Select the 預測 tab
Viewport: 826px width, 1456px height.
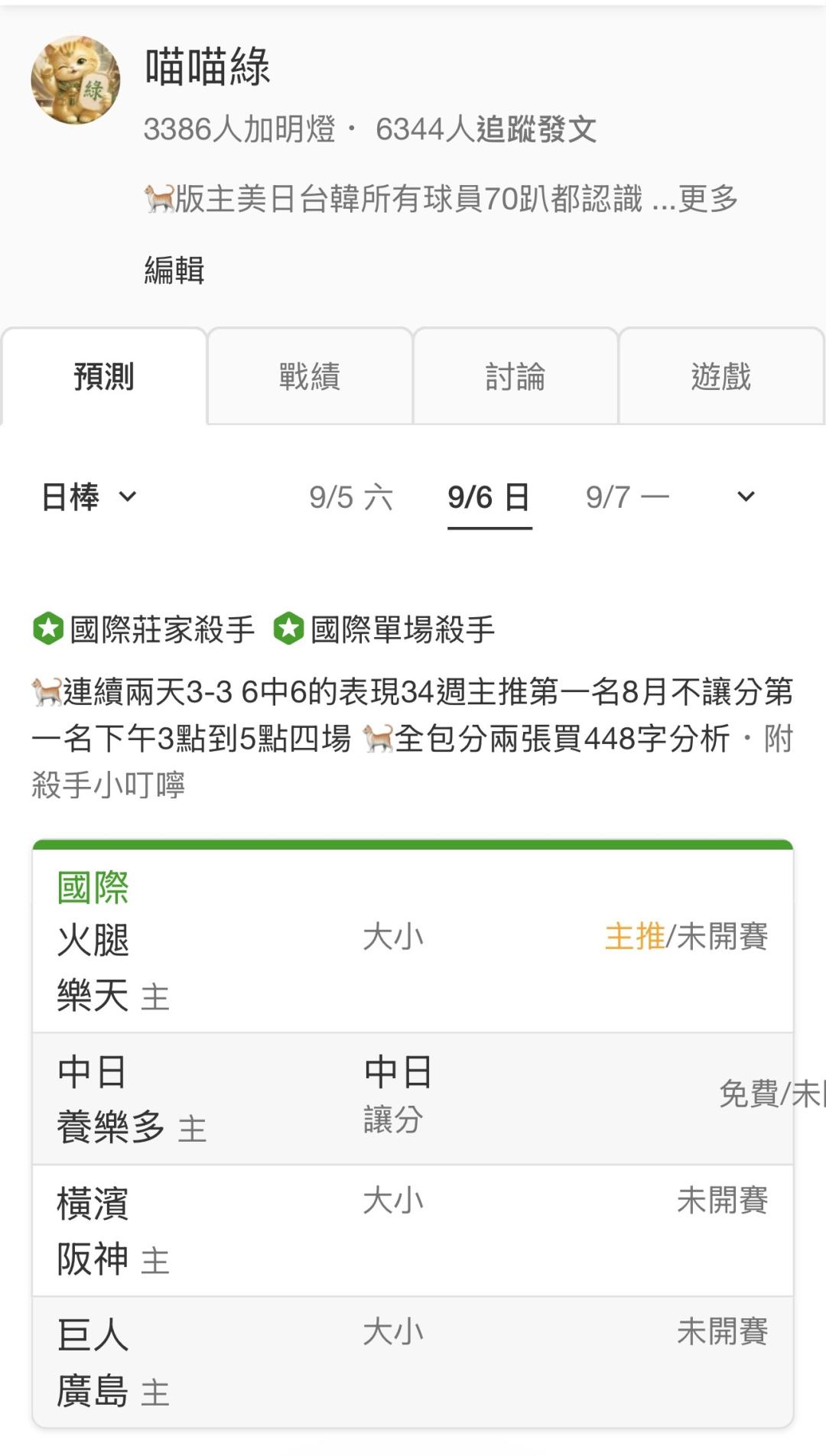click(x=104, y=376)
